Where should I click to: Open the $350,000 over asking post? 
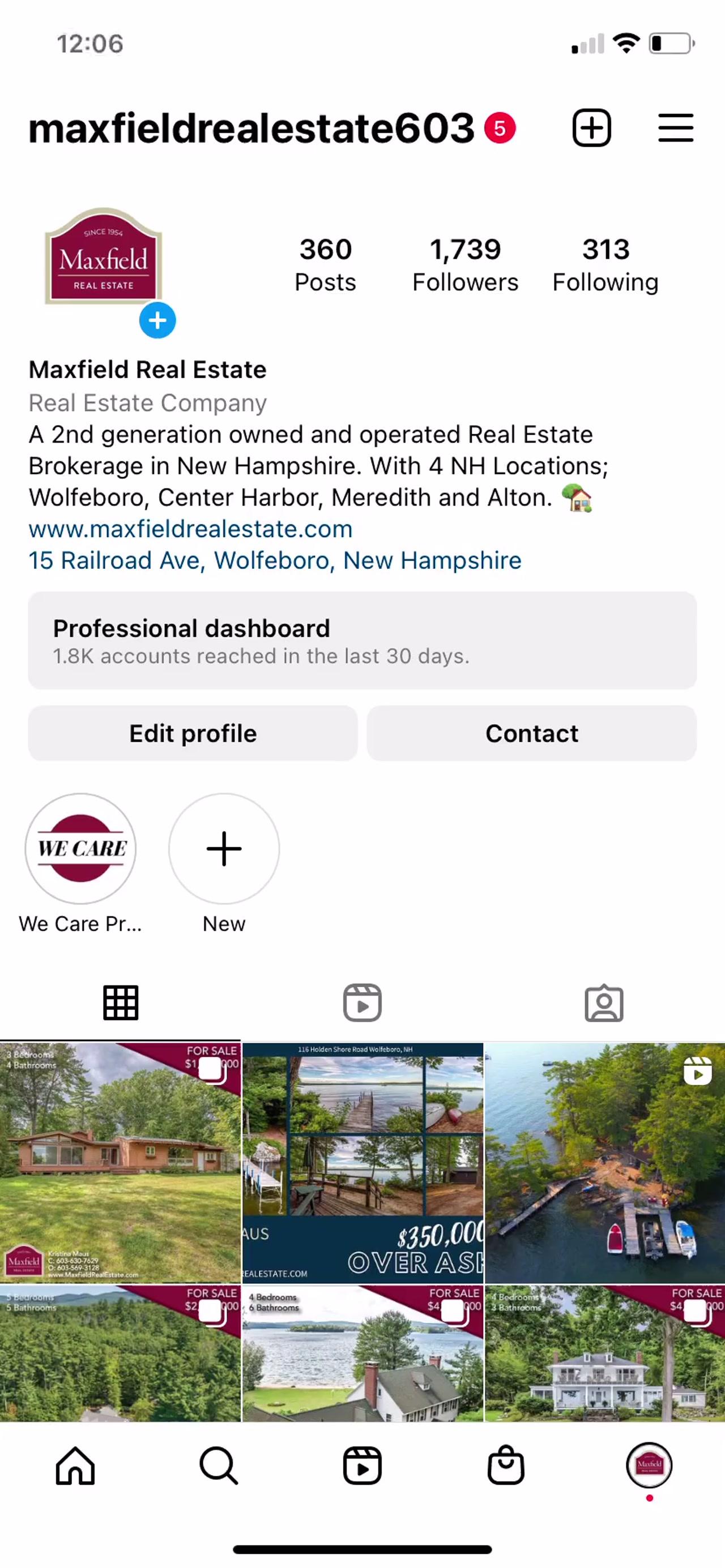click(362, 1163)
